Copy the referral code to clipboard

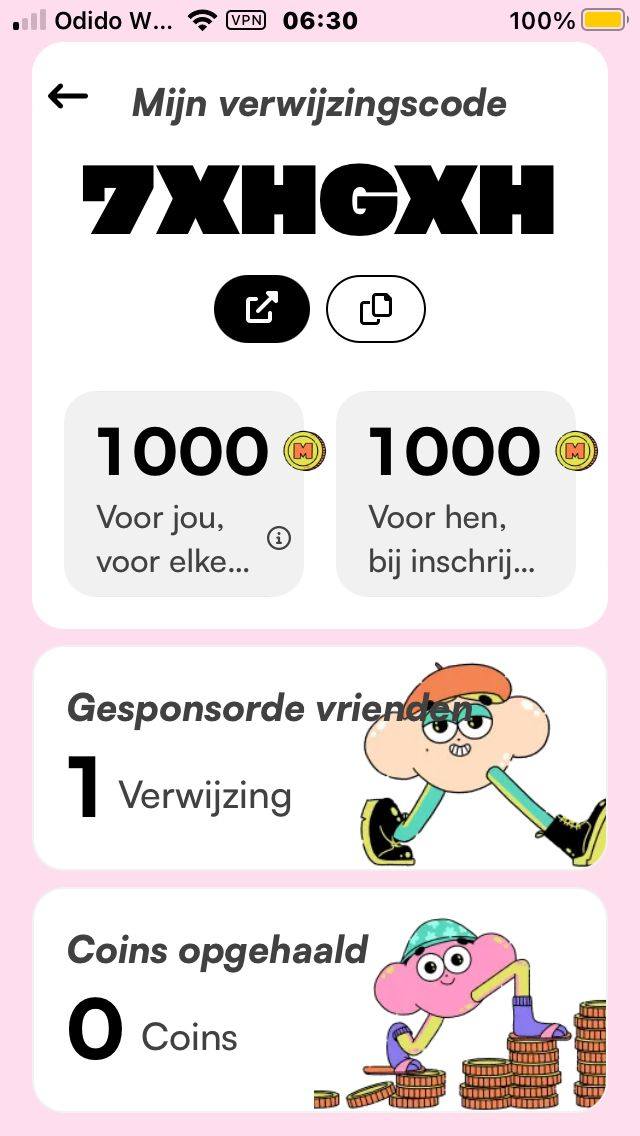coord(376,308)
